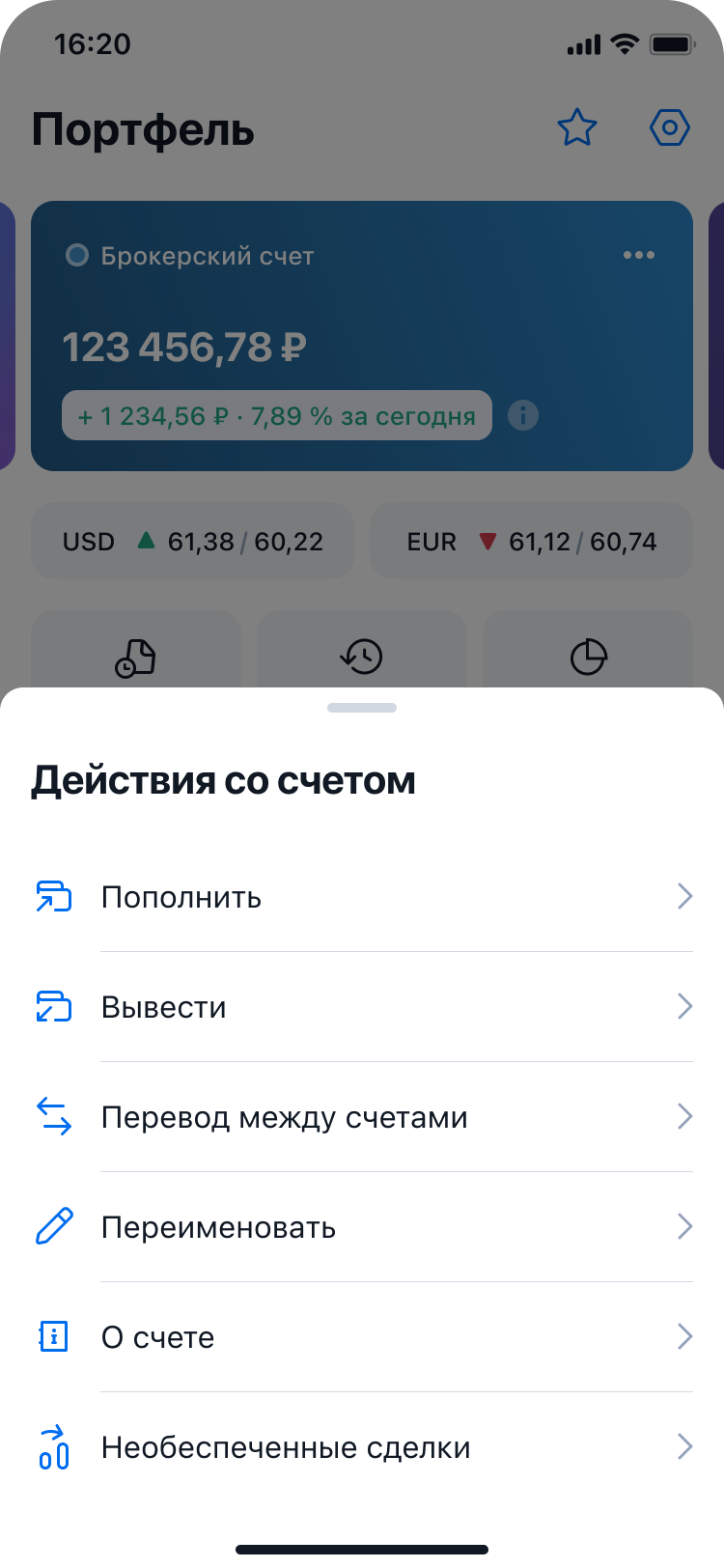Open Пополнить to top up the account
This screenshot has height=1568, width=724.
pos(362,897)
